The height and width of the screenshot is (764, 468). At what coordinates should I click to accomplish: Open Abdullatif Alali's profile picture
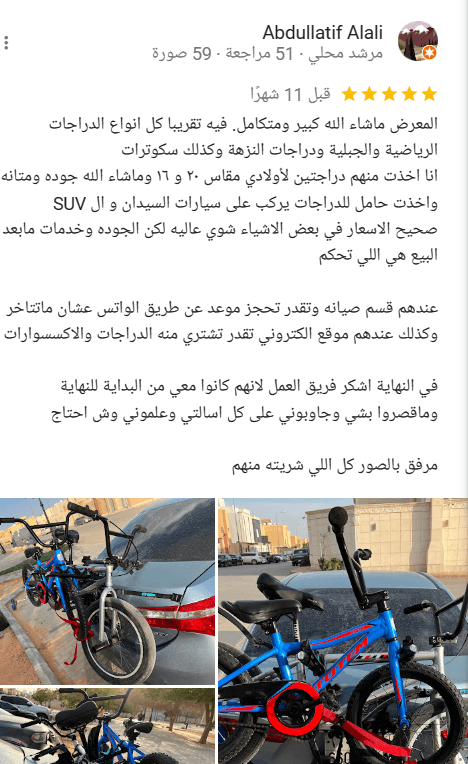coord(417,41)
